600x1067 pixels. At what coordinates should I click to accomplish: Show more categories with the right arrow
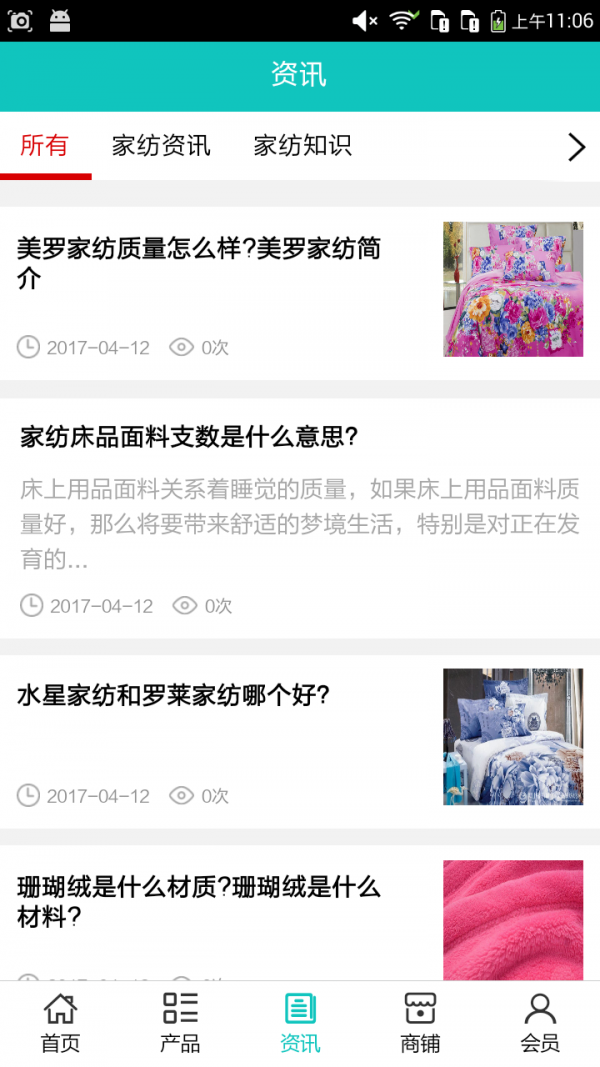576,147
